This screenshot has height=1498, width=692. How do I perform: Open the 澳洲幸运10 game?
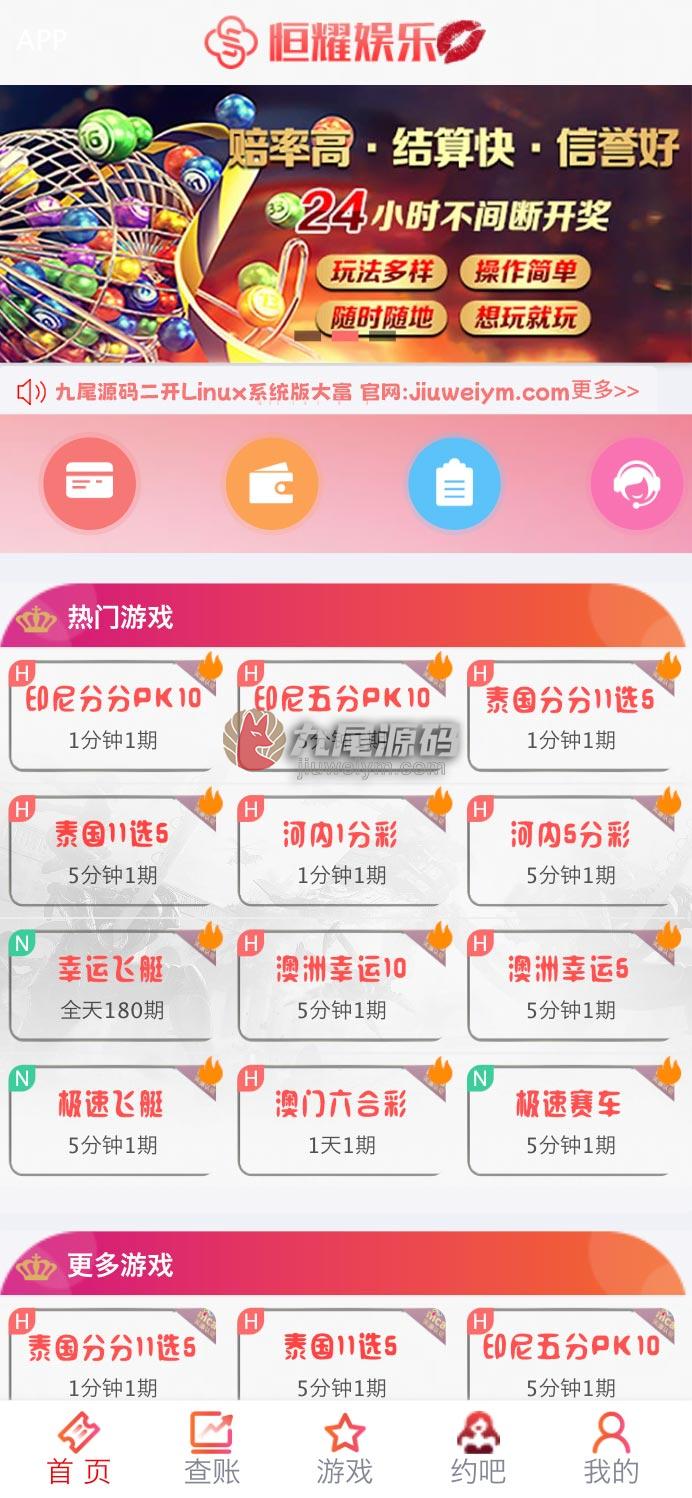342,986
